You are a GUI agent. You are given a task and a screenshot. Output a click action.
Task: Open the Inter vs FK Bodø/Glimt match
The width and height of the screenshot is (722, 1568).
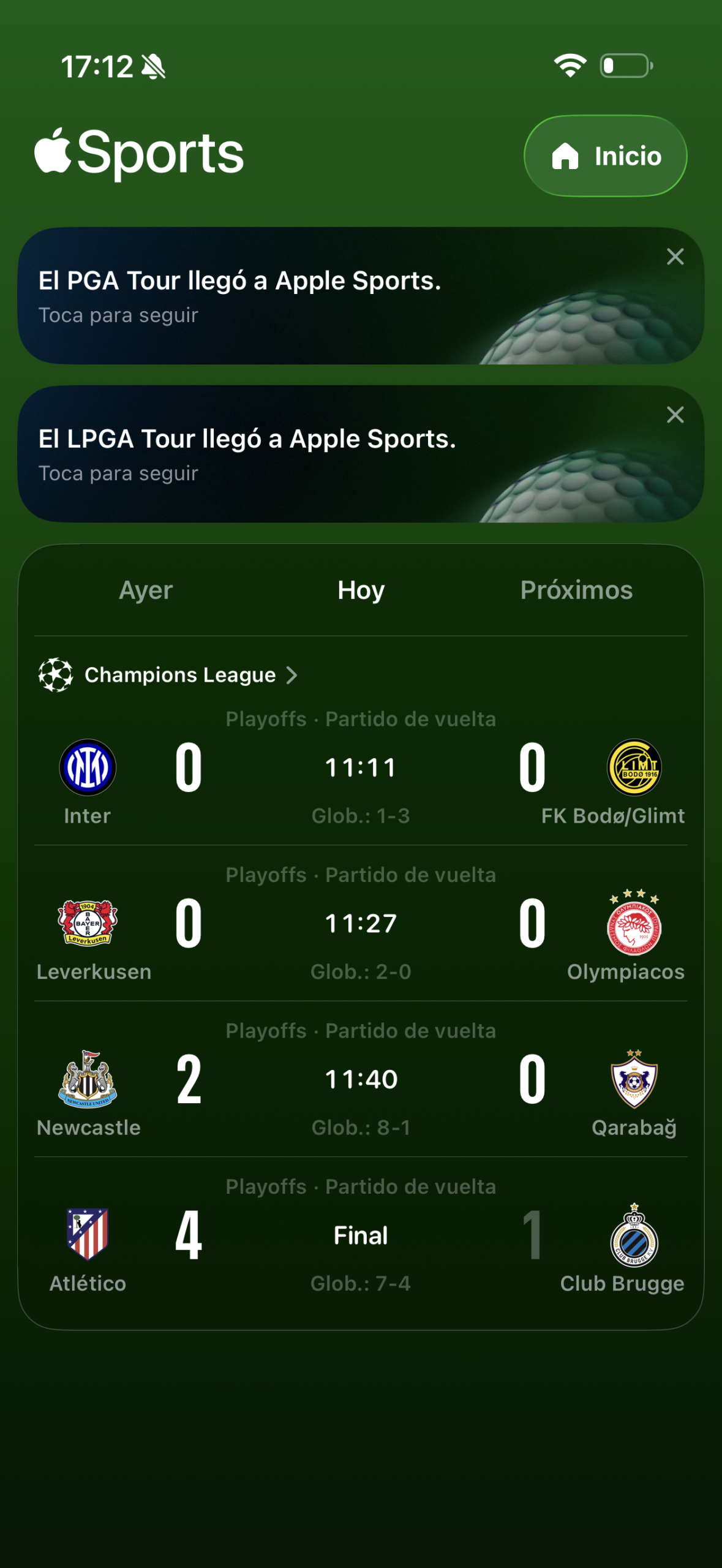pyautogui.click(x=361, y=769)
